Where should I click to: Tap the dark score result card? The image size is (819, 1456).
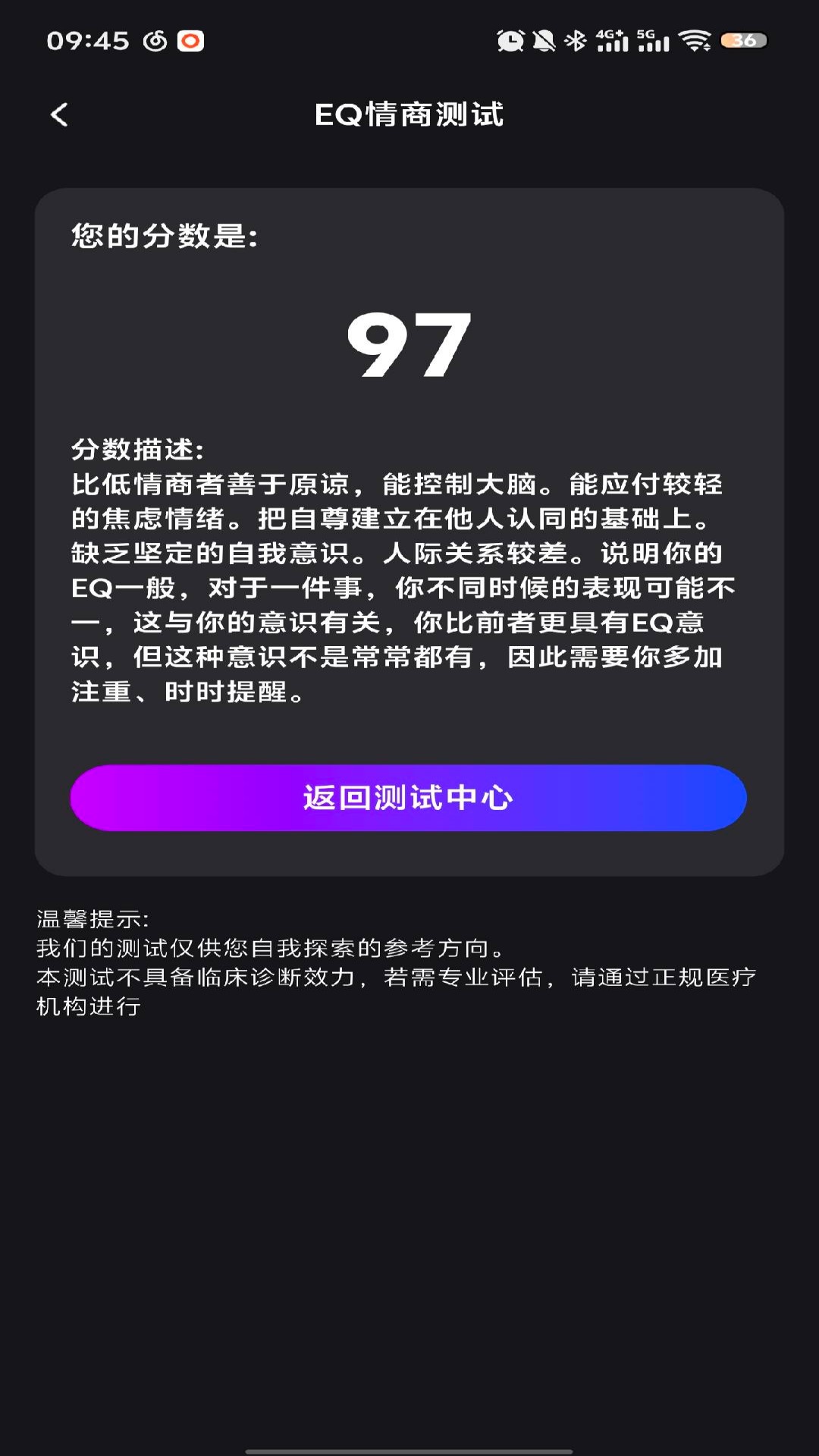(409, 531)
